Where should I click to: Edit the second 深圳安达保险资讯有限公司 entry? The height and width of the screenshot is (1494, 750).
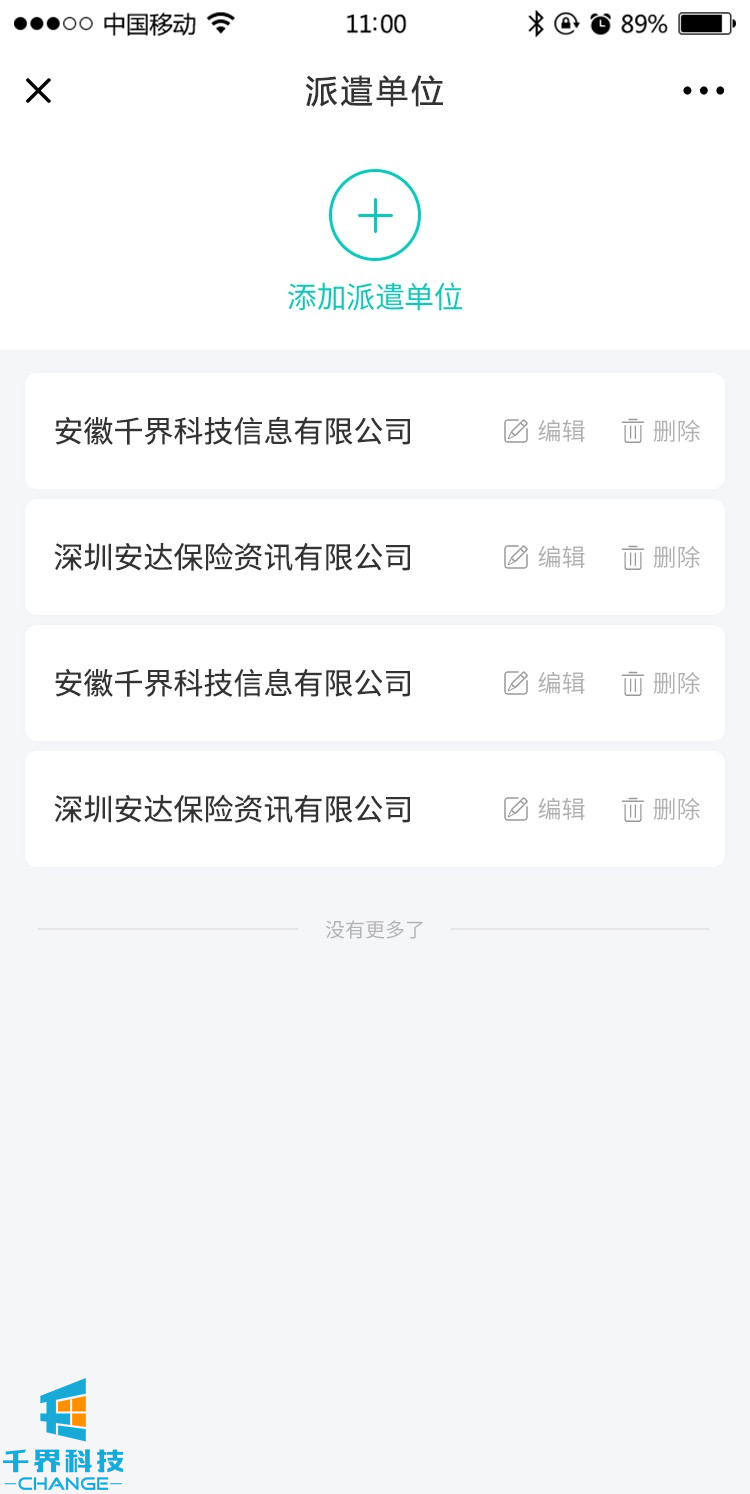click(544, 809)
